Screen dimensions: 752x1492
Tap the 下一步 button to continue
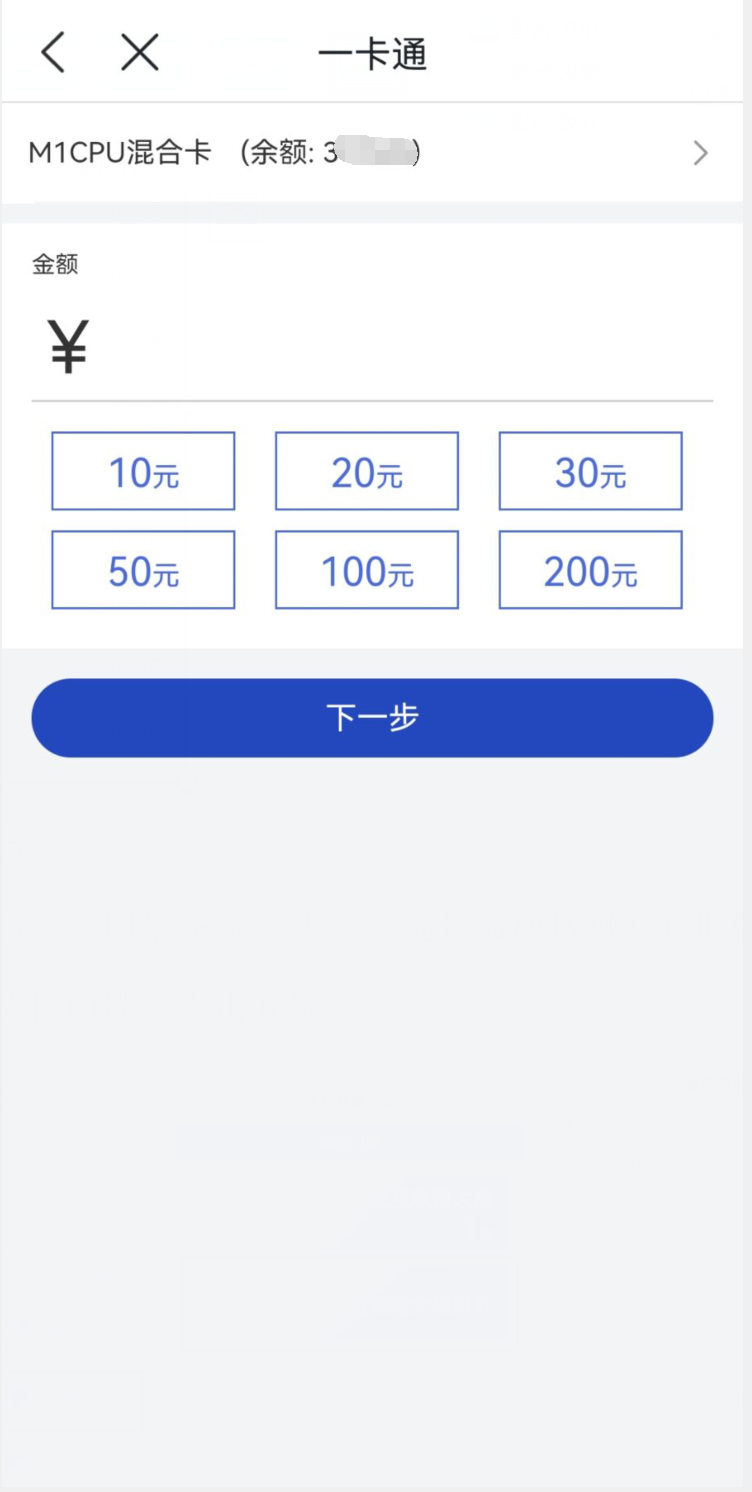pyautogui.click(x=372, y=718)
